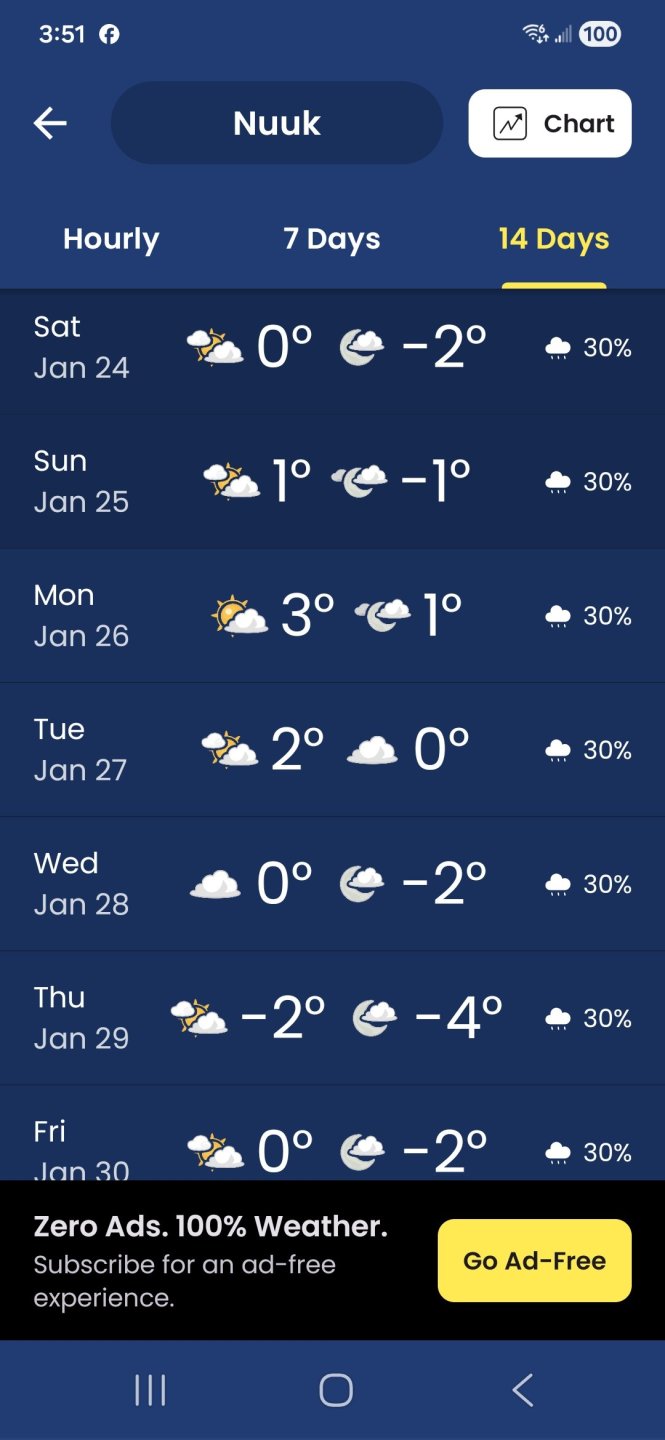Go back using the top-left arrow

(50, 123)
